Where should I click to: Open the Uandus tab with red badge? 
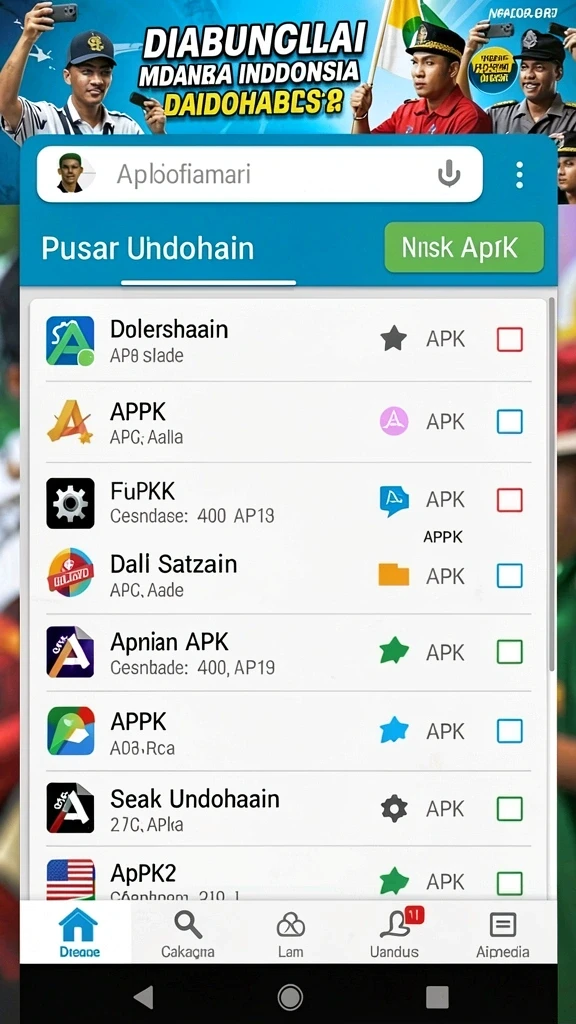tap(394, 933)
